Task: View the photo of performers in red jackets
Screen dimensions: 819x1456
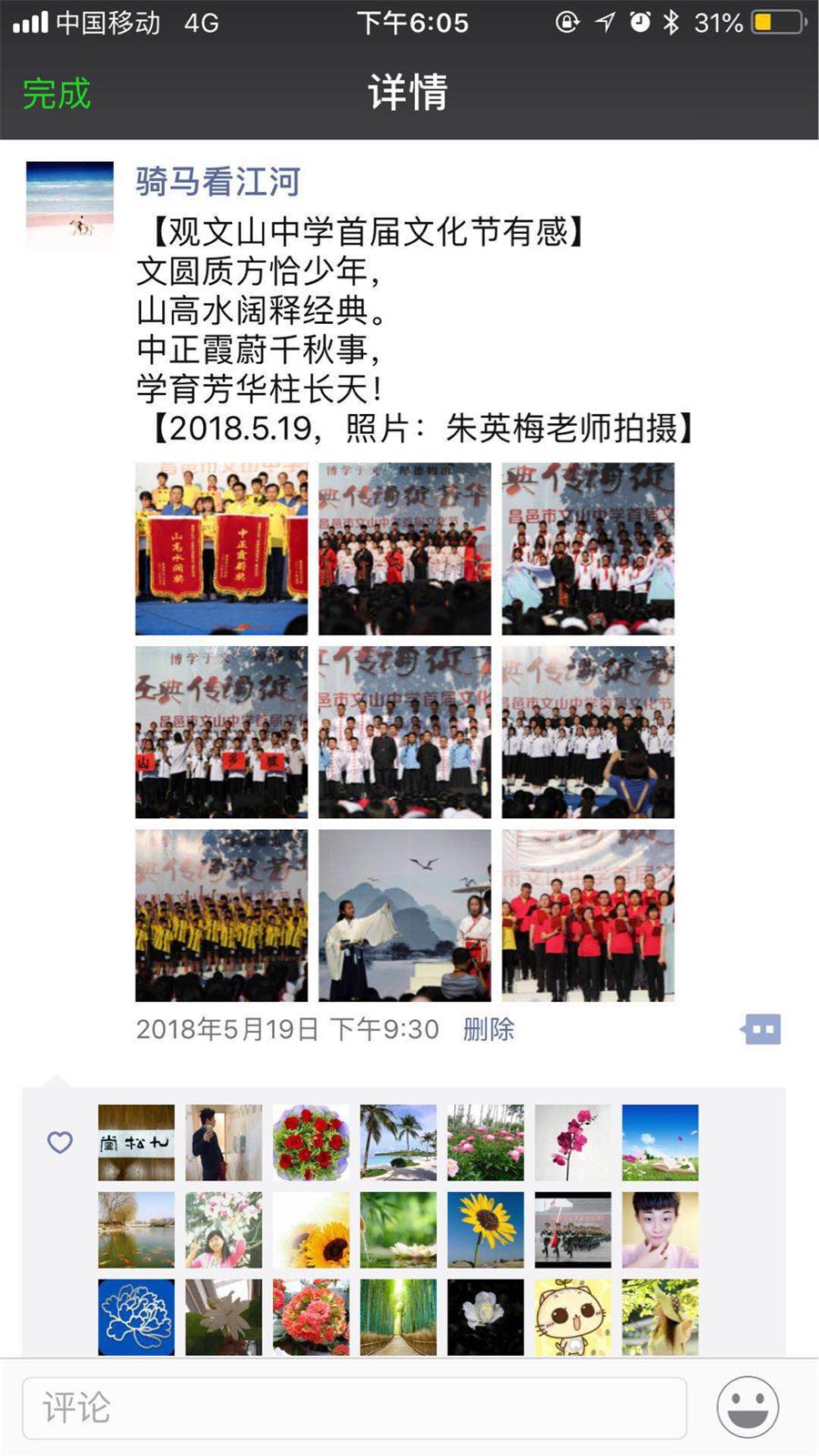Action: pos(404,549)
